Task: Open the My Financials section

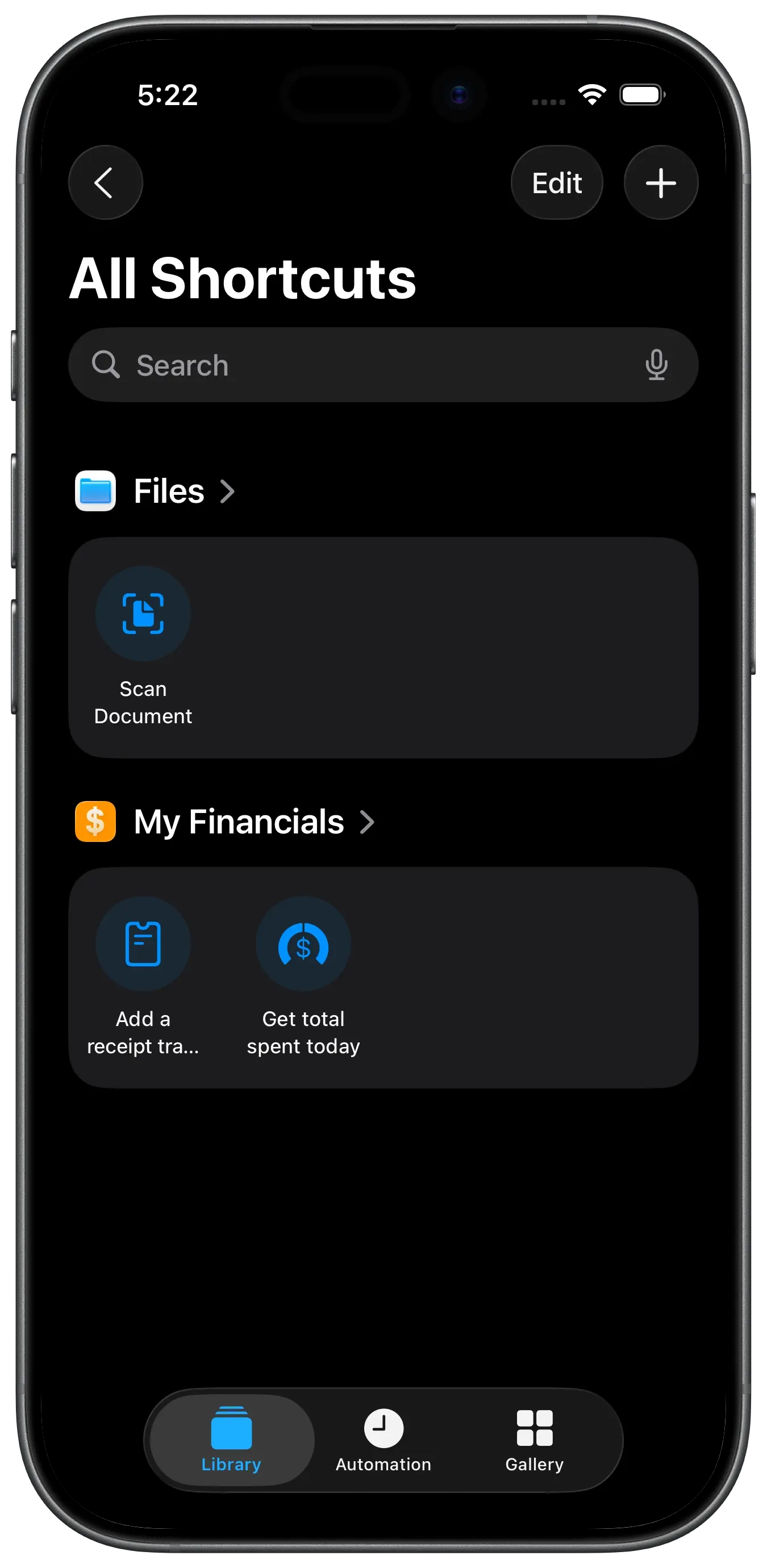Action: coord(239,821)
